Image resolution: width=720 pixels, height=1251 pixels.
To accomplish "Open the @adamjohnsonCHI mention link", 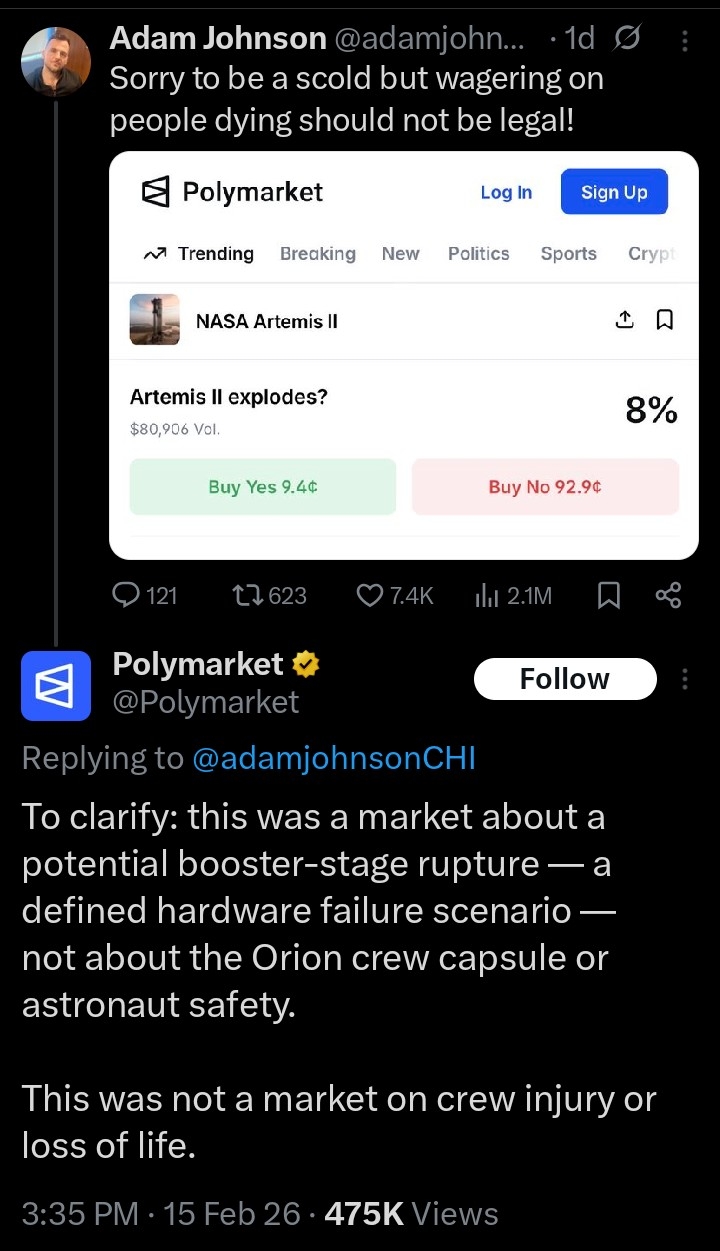I will pyautogui.click(x=334, y=758).
